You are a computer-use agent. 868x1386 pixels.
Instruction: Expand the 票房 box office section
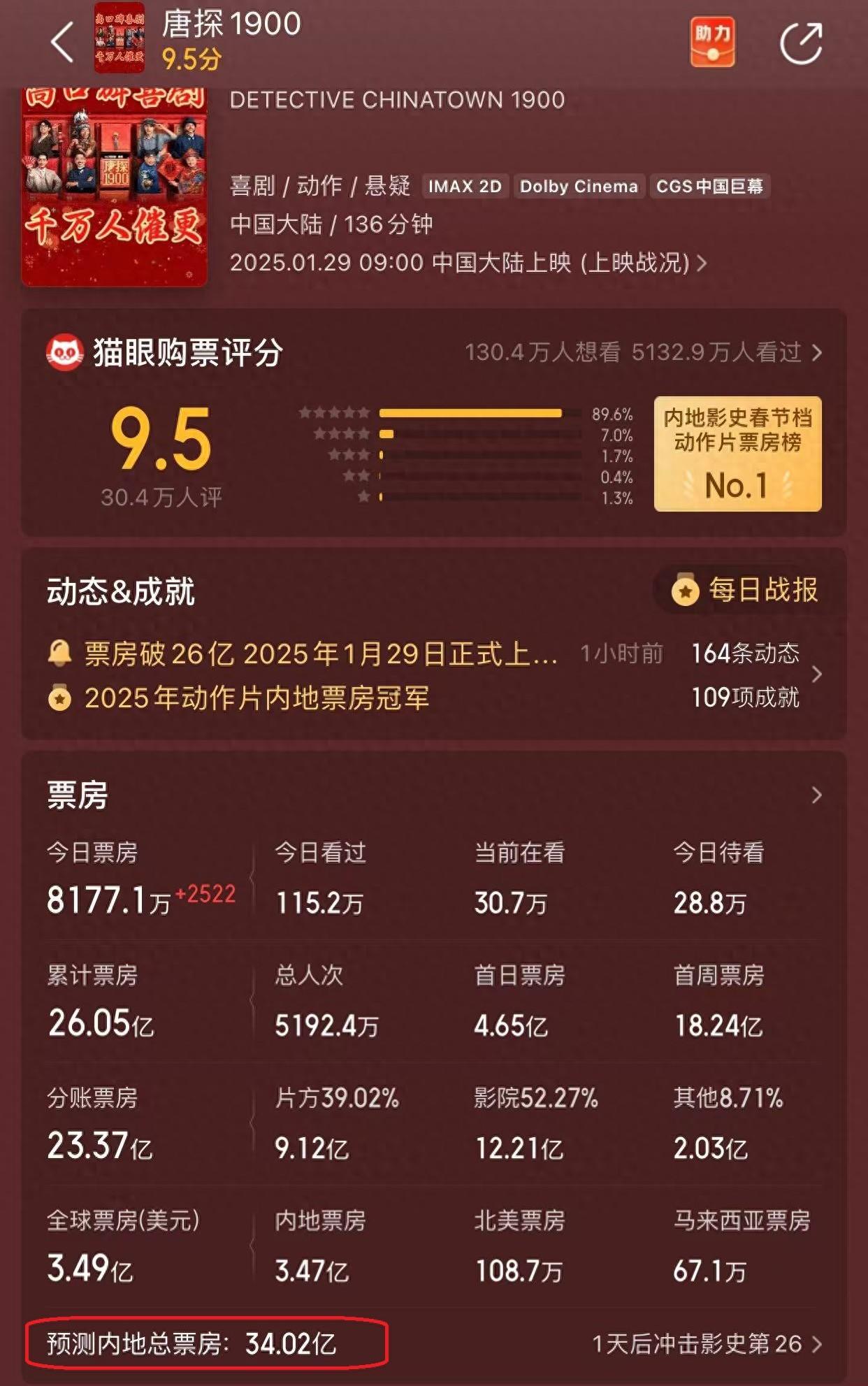[816, 795]
